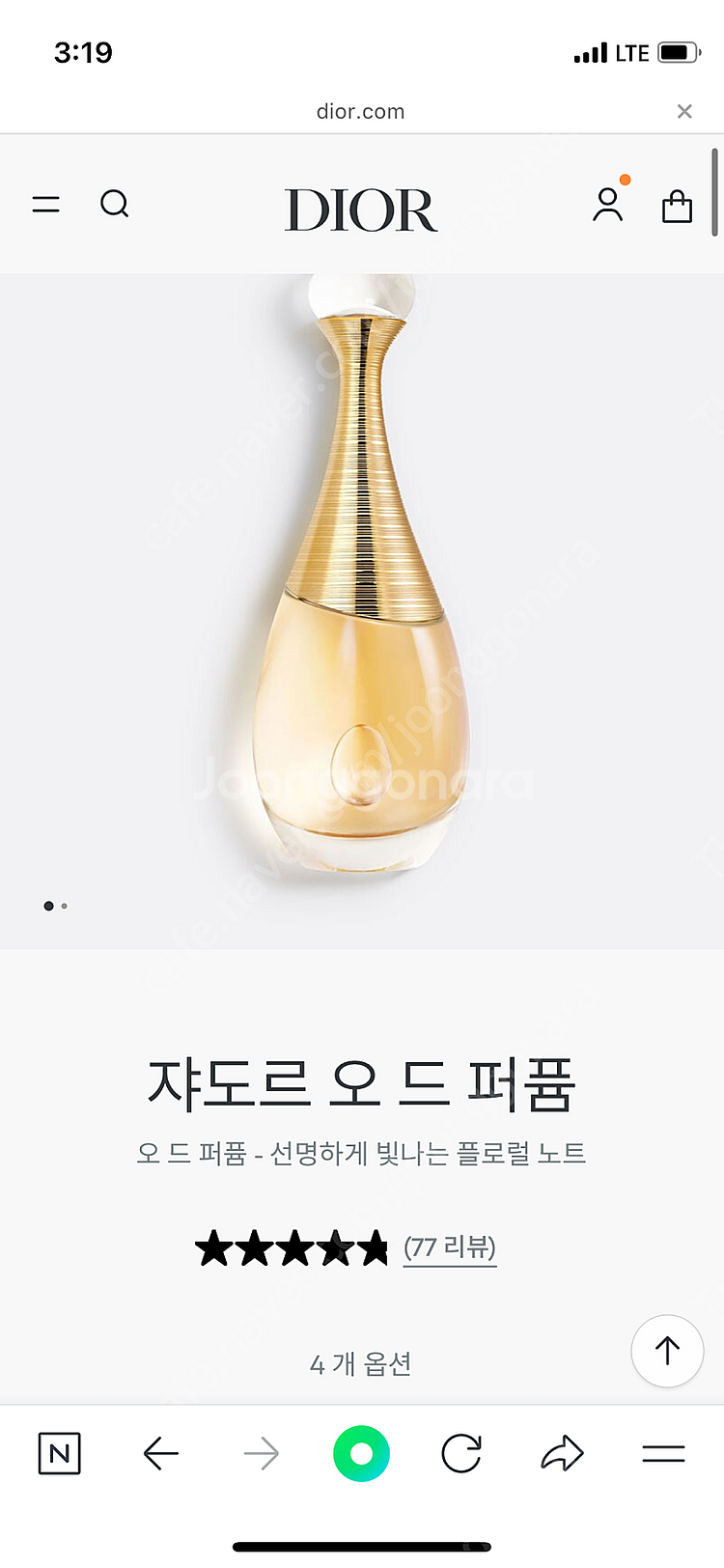
Task: Open the 77 리뷰 reviews link
Action: click(x=450, y=1247)
